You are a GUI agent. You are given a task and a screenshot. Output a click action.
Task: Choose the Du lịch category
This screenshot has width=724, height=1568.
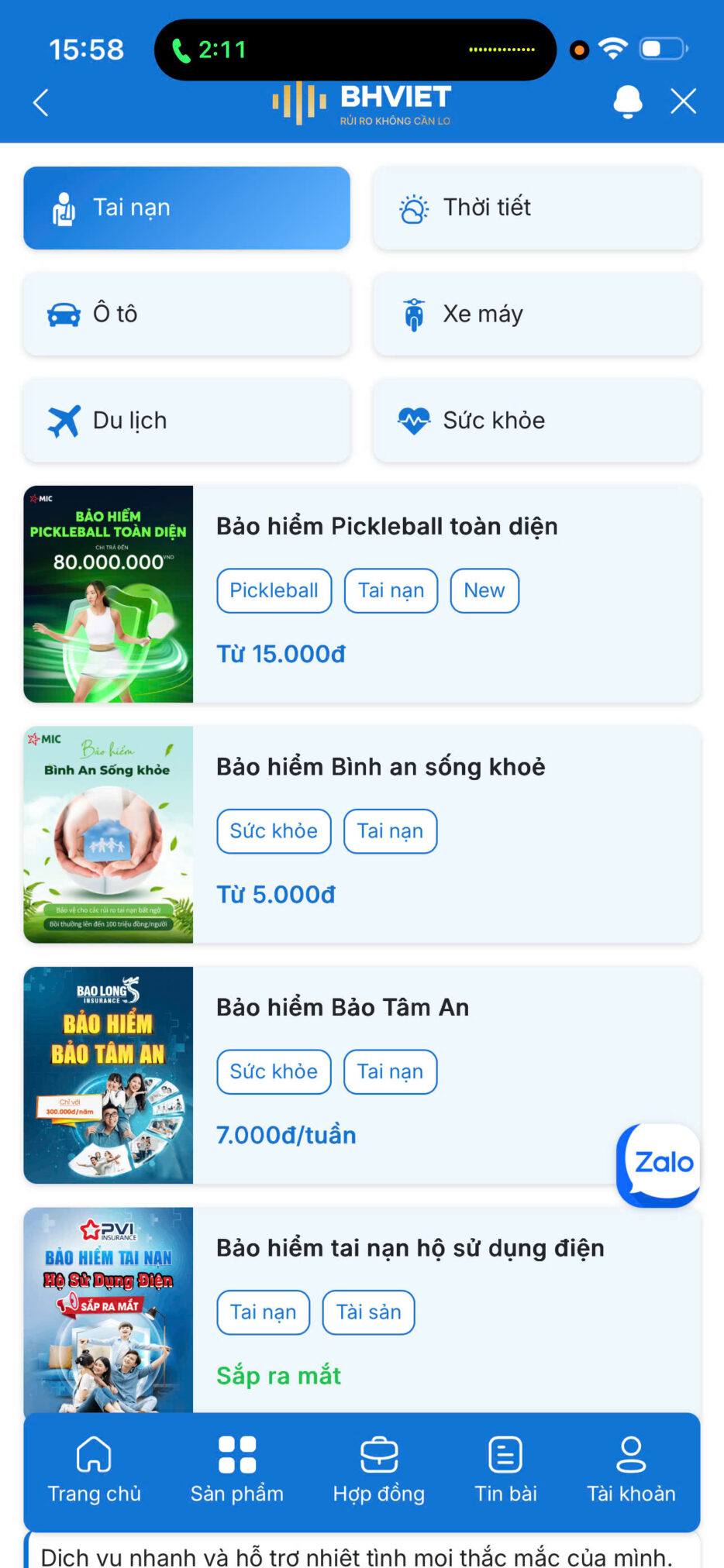tap(186, 421)
